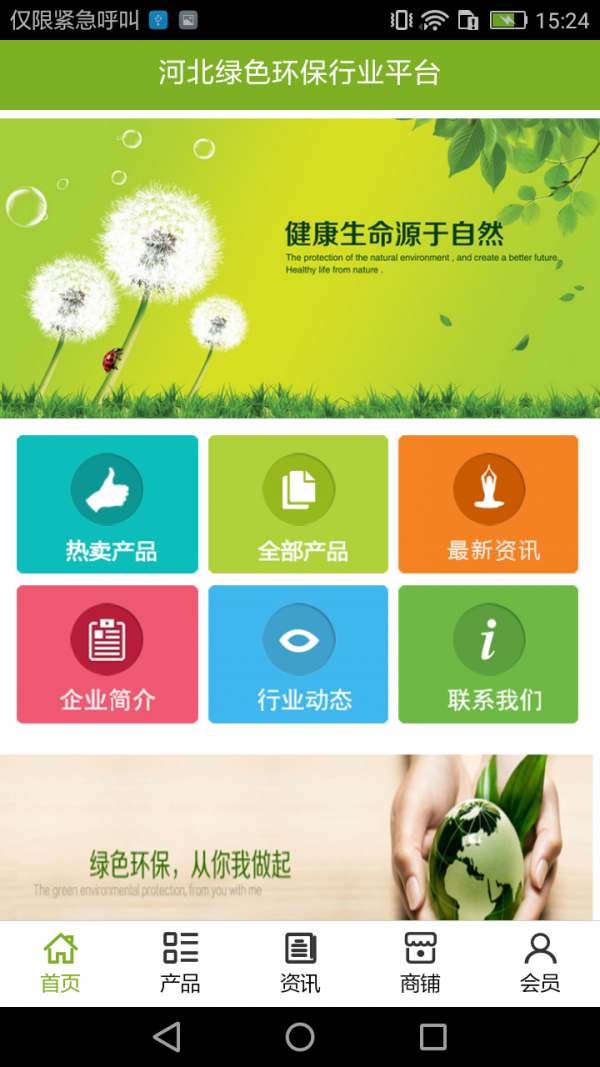This screenshot has width=600, height=1067.
Task: Open the 热卖产品 tile
Action: click(x=107, y=504)
